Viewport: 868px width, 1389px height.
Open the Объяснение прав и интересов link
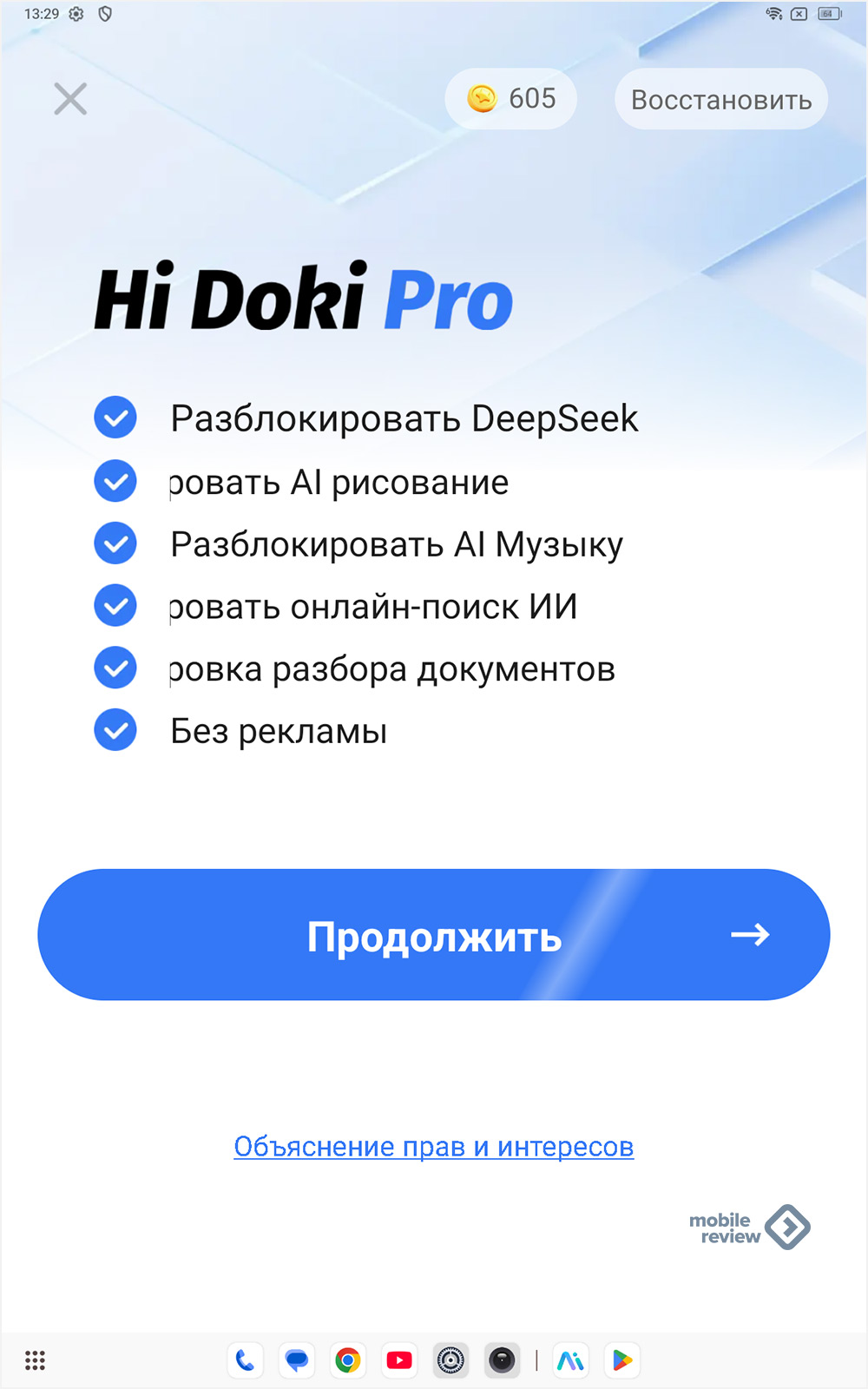click(x=434, y=1147)
